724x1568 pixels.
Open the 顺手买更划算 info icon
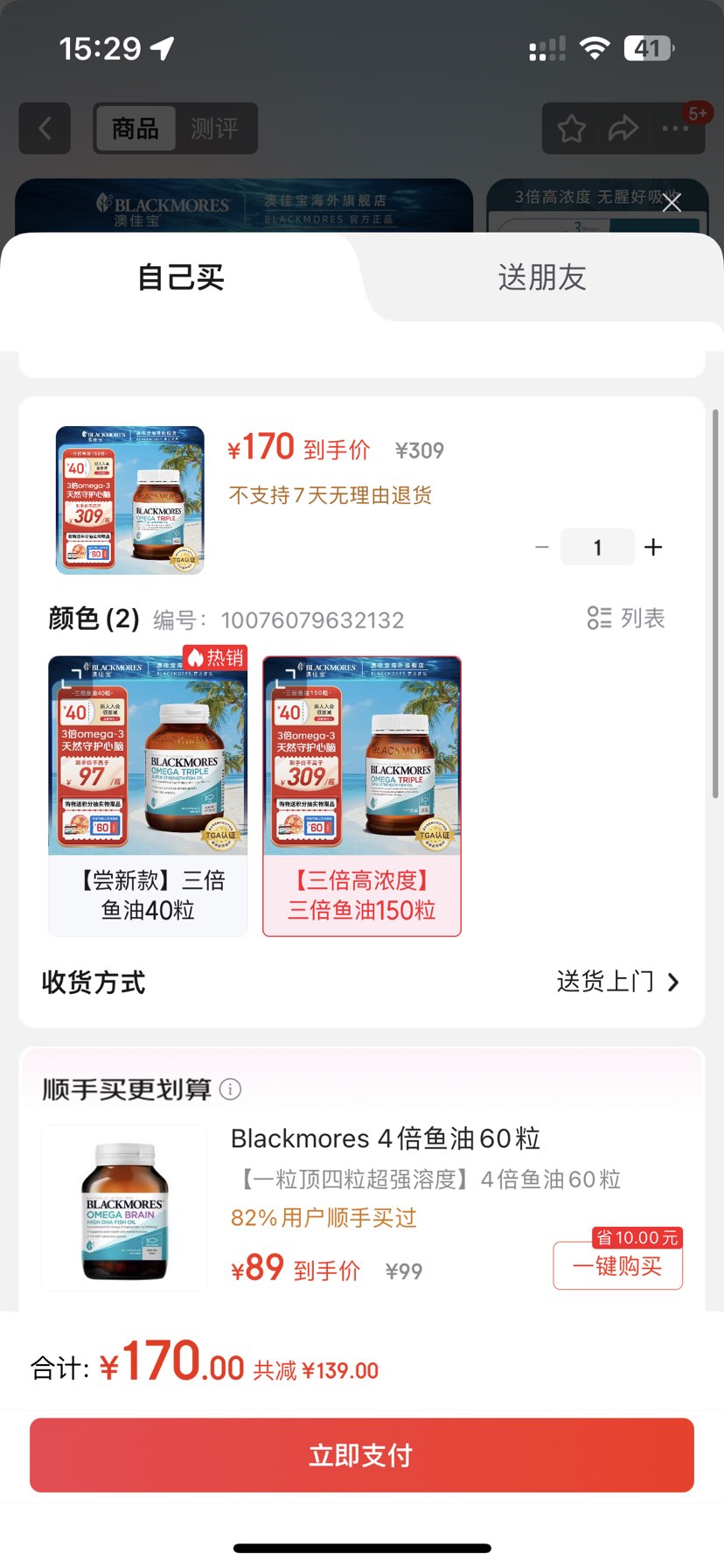(x=229, y=1088)
